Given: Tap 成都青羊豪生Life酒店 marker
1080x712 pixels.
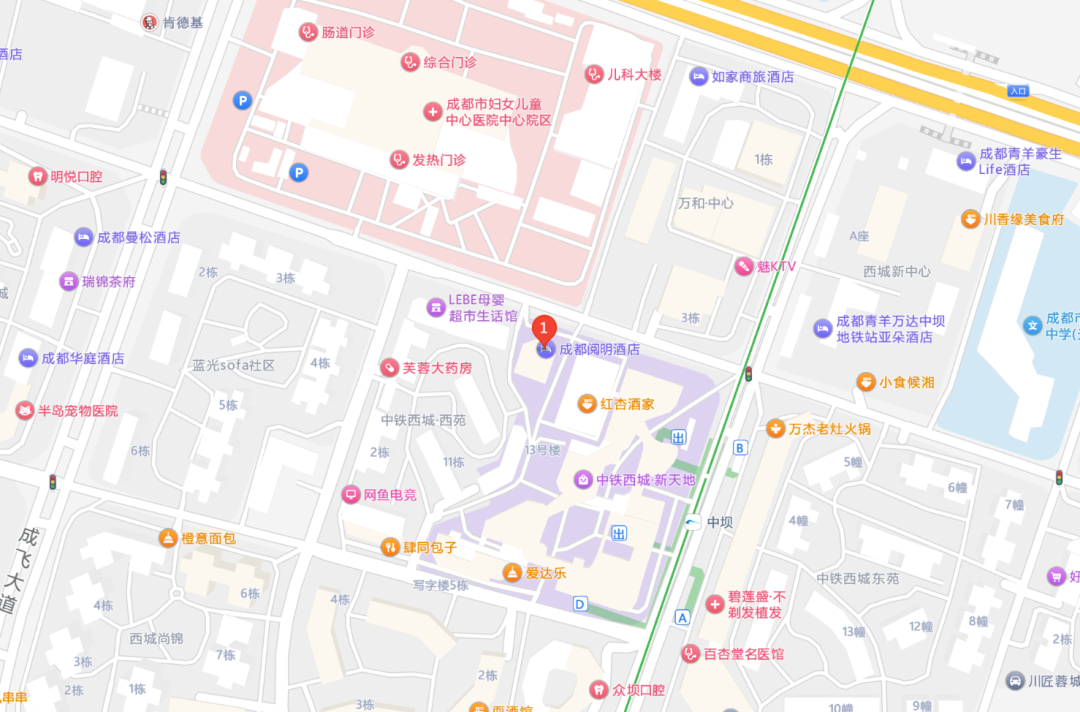Looking at the screenshot, I should point(965,161).
